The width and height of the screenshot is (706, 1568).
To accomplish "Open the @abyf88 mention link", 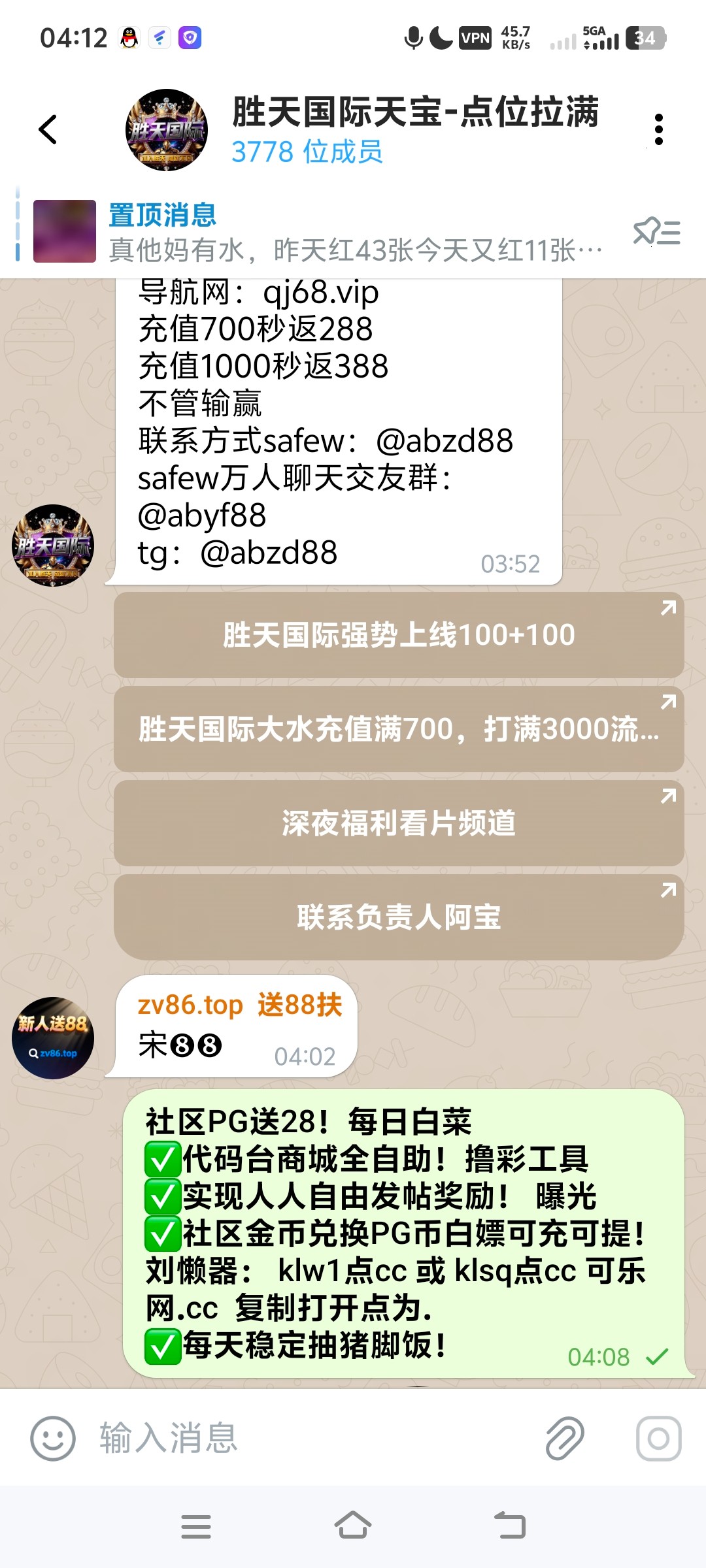I will [202, 515].
